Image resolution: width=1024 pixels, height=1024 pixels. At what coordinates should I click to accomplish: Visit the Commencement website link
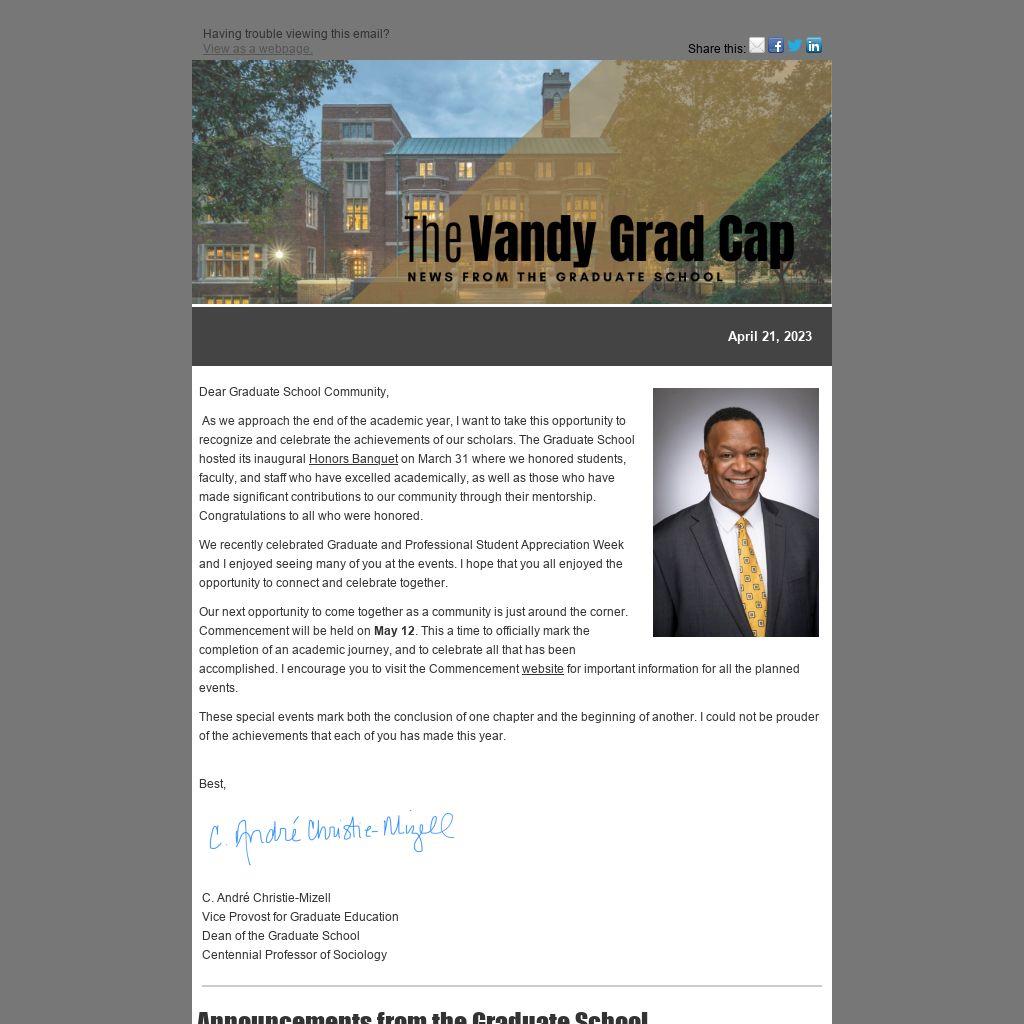(x=542, y=669)
